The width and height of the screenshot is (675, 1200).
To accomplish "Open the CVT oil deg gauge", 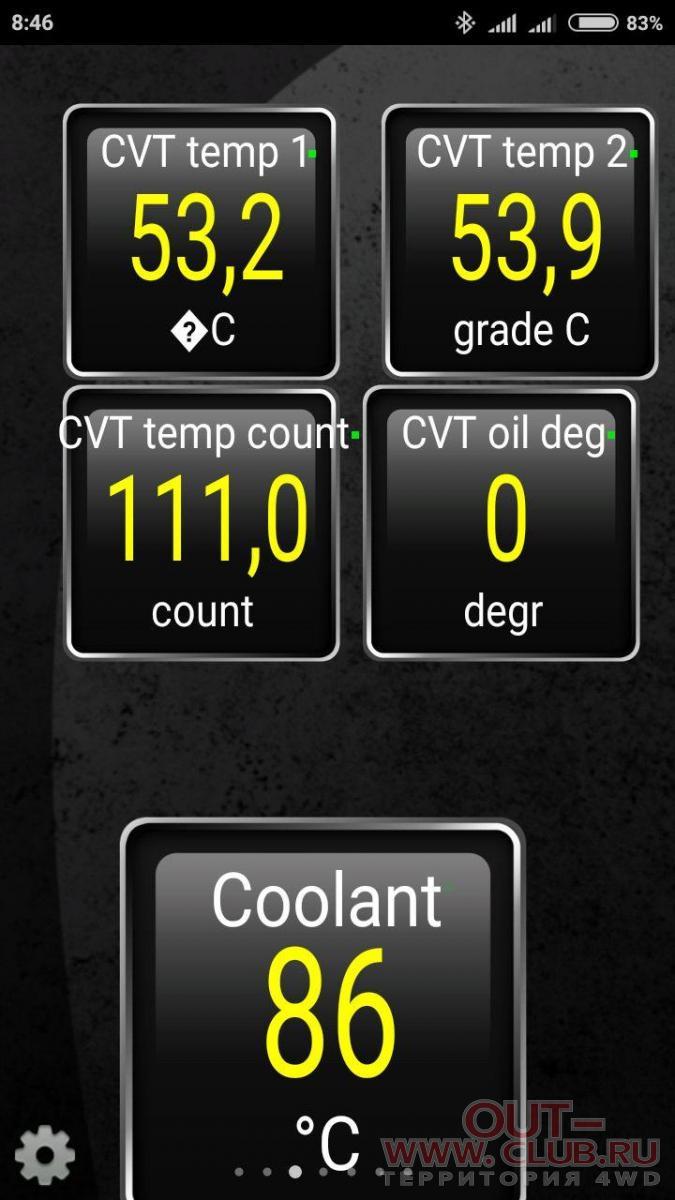I will point(501,524).
